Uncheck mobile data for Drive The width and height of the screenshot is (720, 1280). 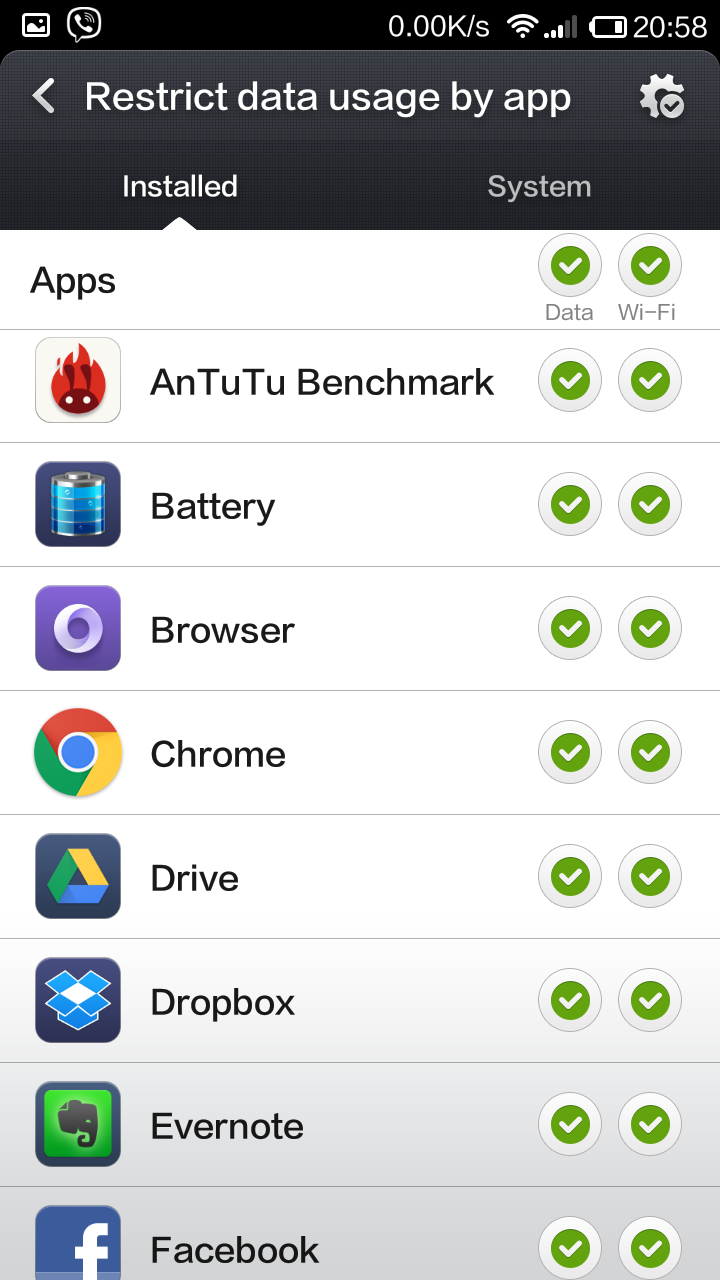570,877
